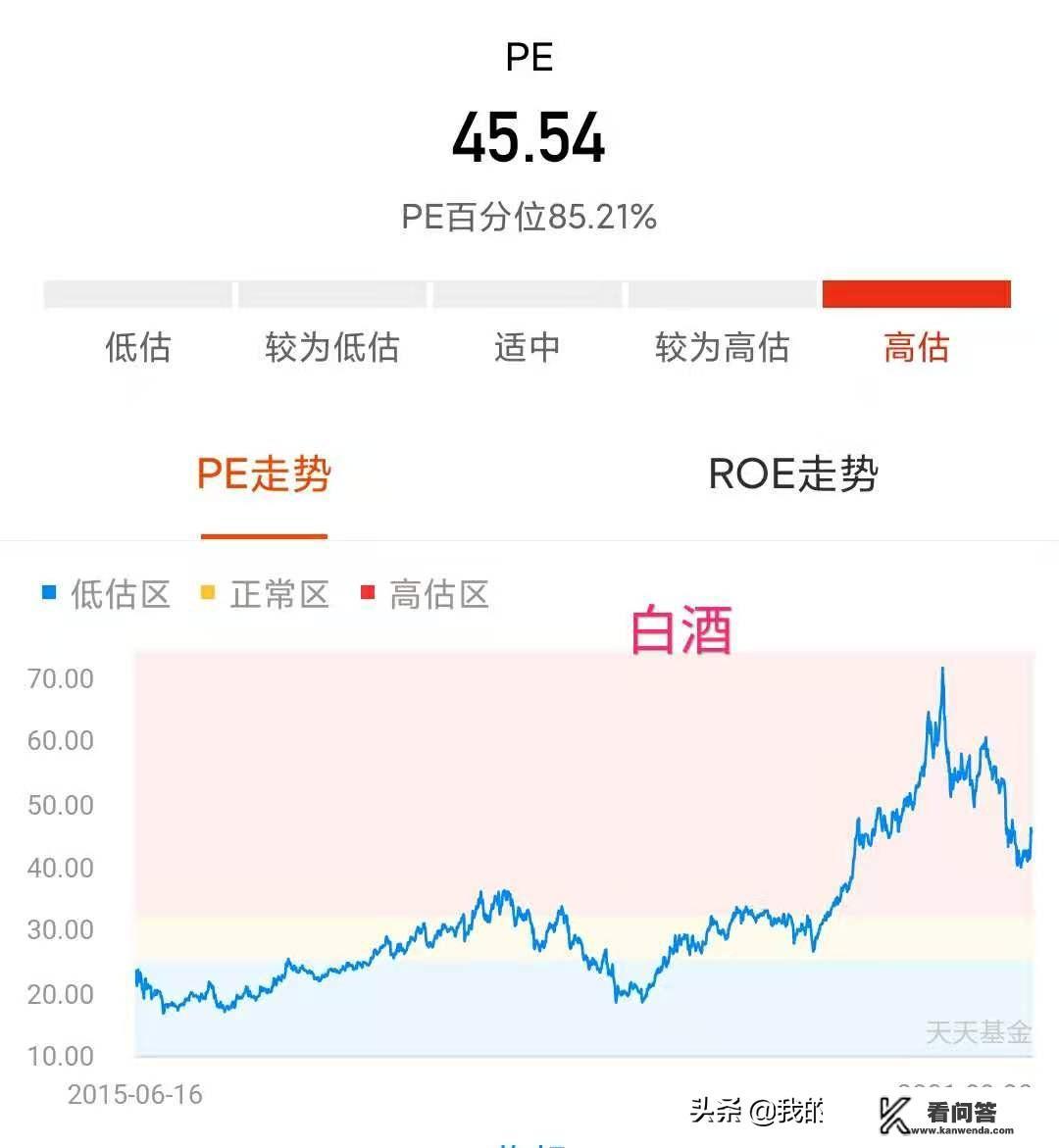Select the 较为低估 valuation segment
This screenshot has height=1148, width=1059.
tap(331, 347)
